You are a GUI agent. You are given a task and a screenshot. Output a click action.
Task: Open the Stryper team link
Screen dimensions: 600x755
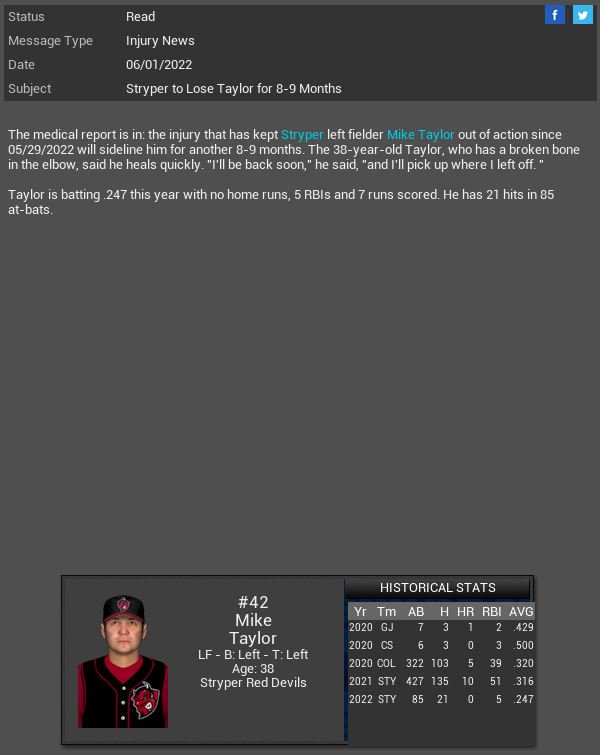pos(302,134)
